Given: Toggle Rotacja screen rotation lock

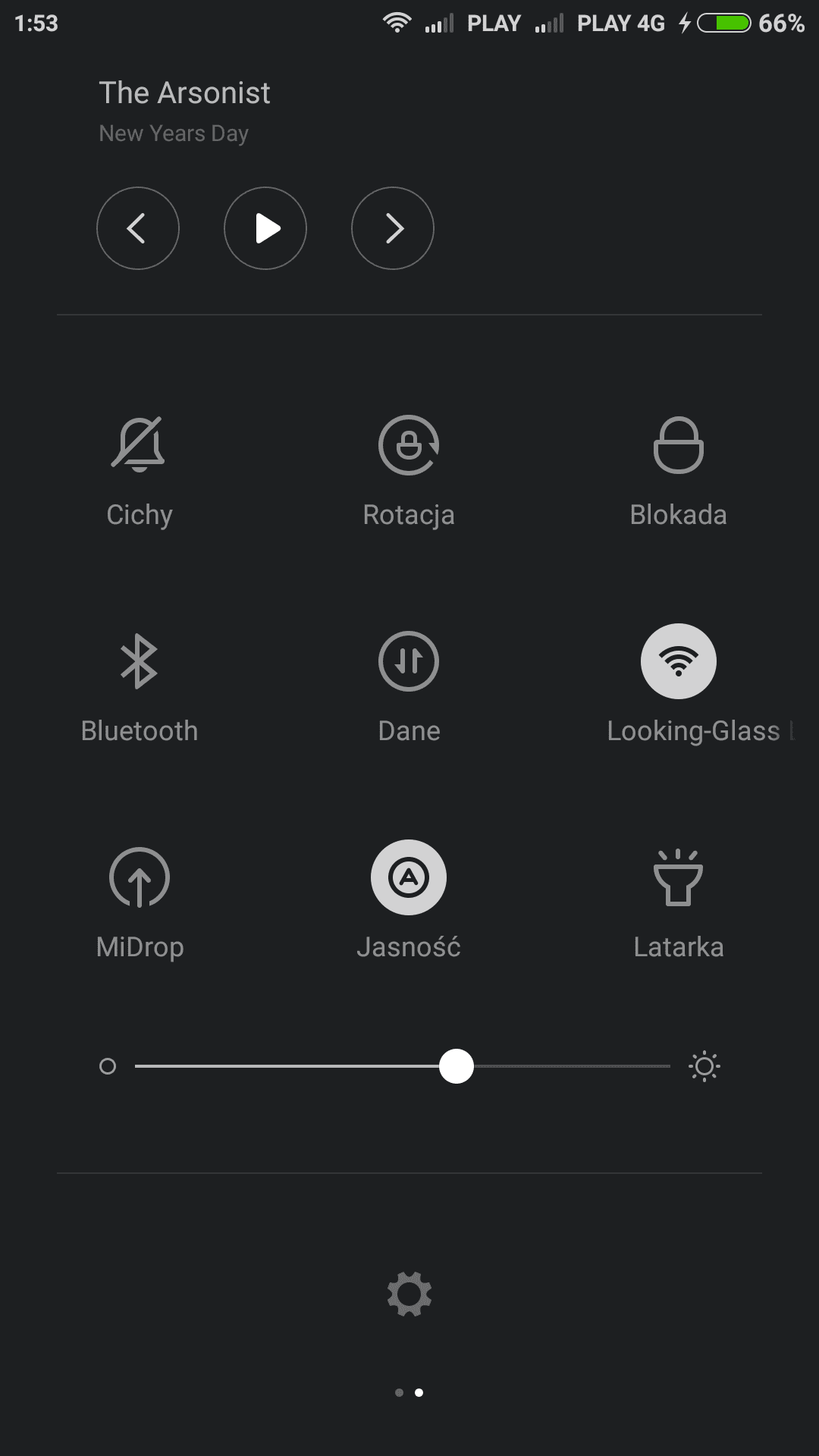Looking at the screenshot, I should pos(409,445).
